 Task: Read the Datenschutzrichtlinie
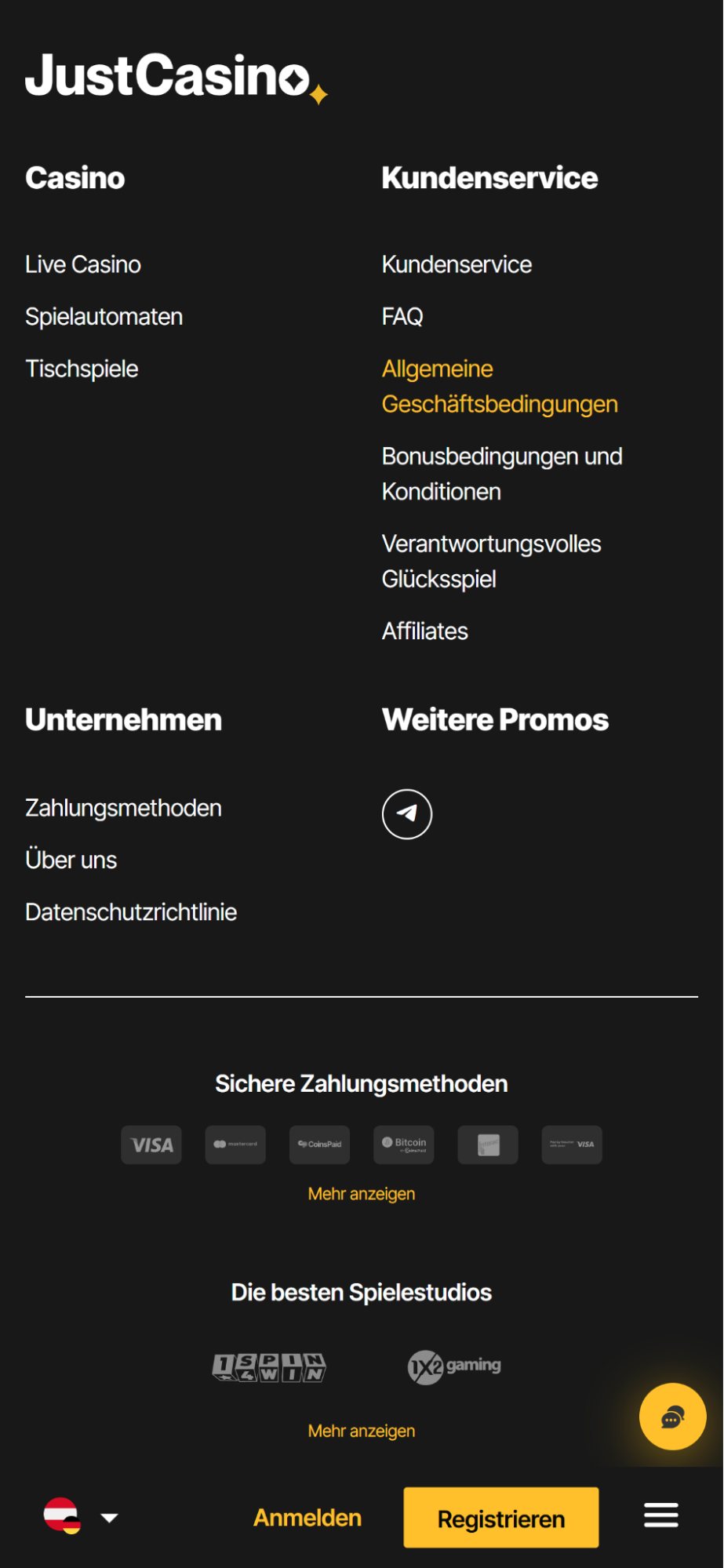(131, 912)
